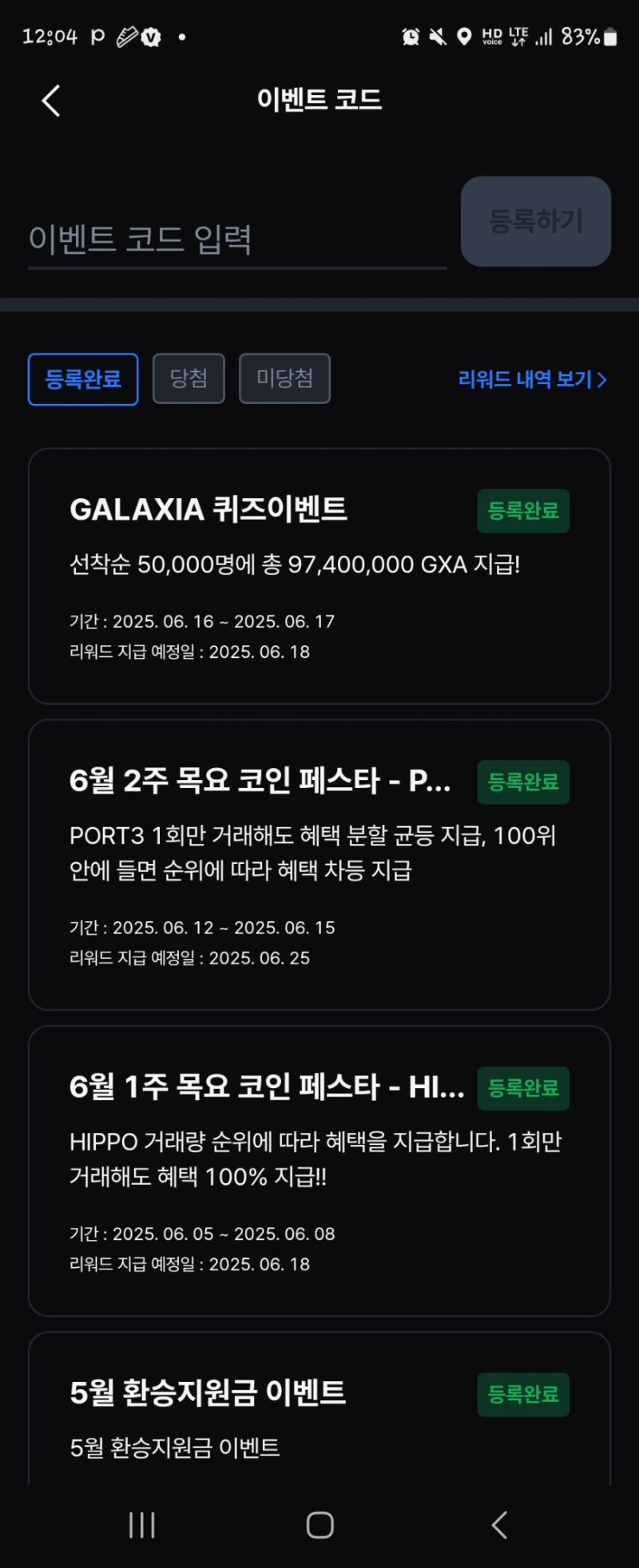Select the 등록완료 filter chip
Image resolution: width=639 pixels, height=1568 pixels.
point(83,379)
